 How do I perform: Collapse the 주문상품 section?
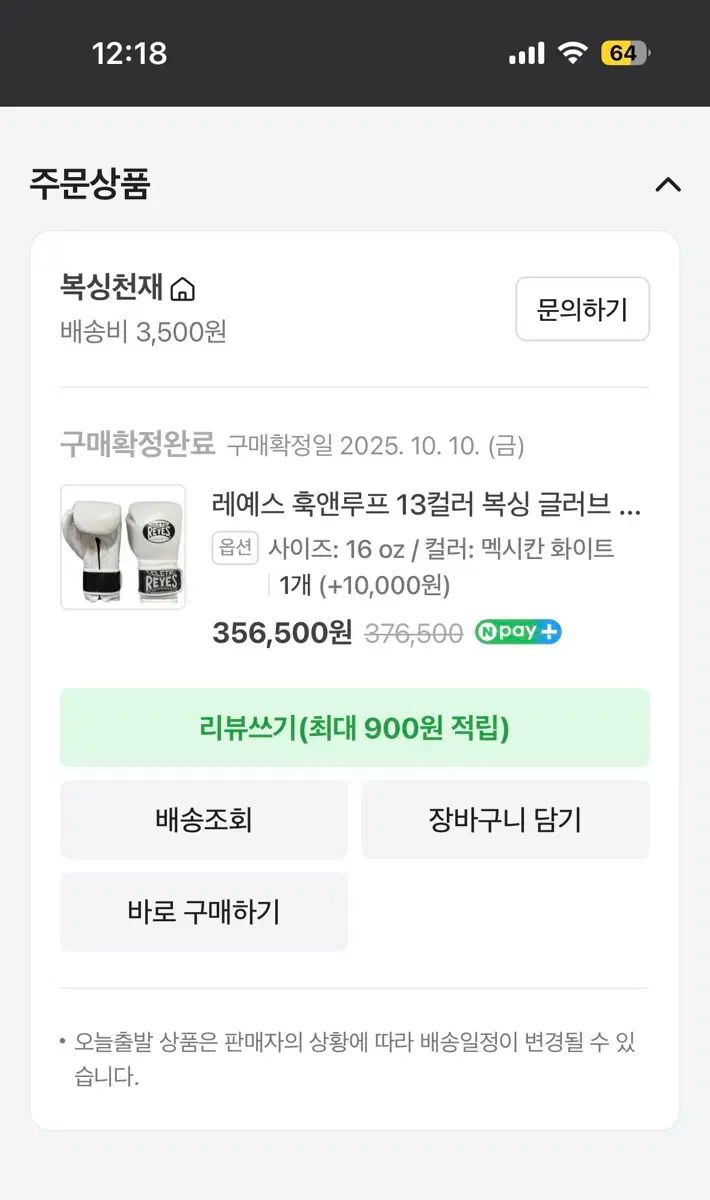pyautogui.click(x=667, y=185)
